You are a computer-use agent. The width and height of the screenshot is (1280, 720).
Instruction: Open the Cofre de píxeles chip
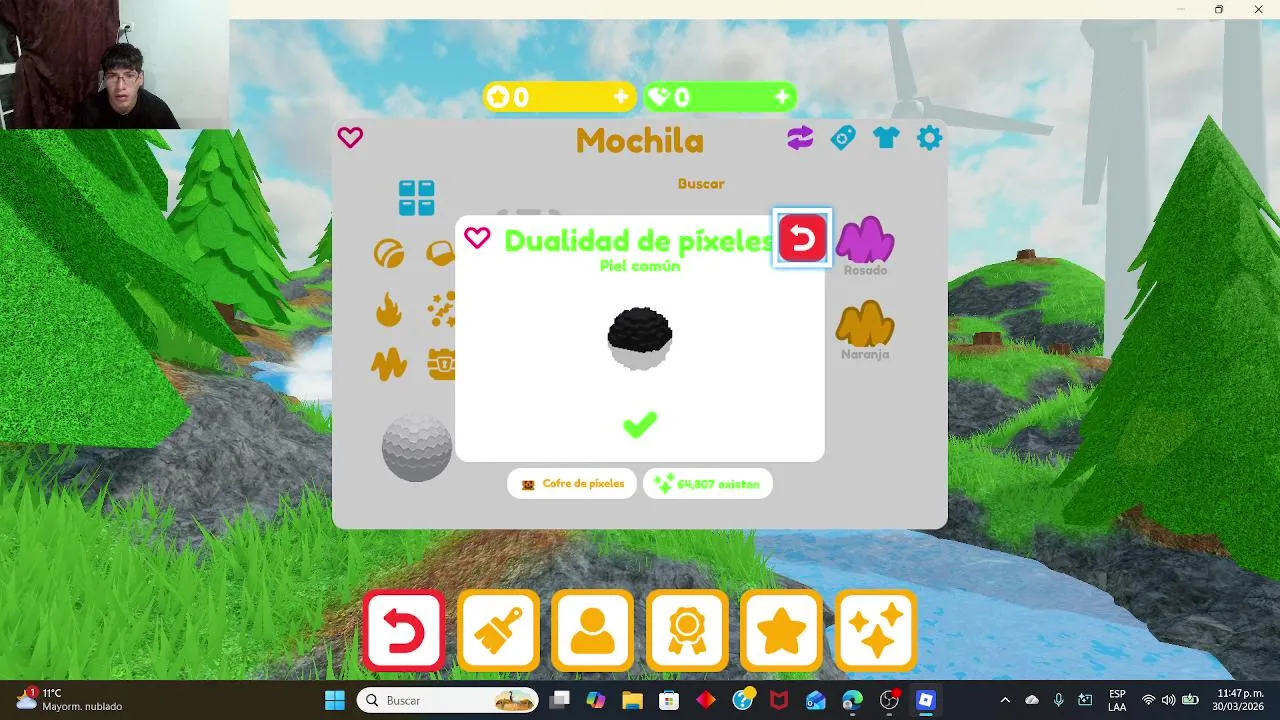(x=572, y=484)
